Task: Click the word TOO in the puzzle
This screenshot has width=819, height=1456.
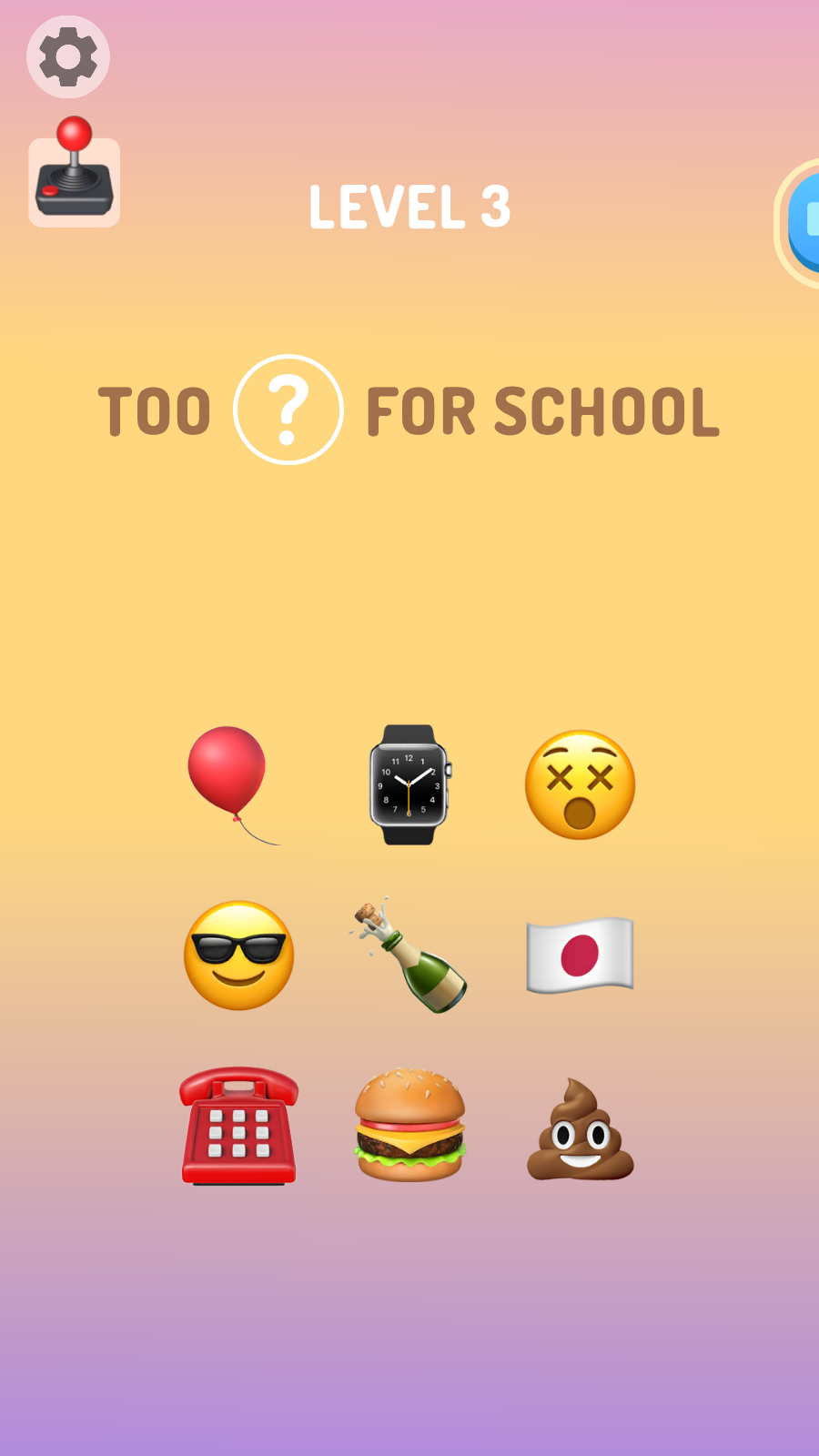Action: [x=157, y=411]
